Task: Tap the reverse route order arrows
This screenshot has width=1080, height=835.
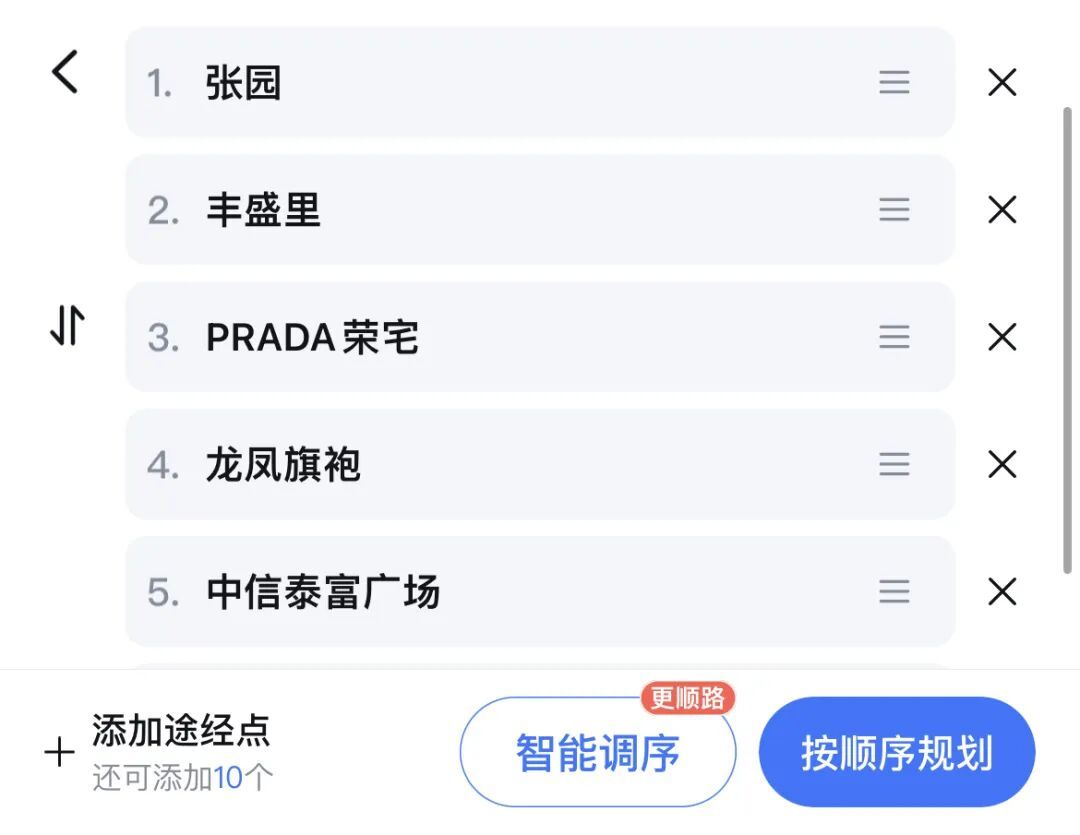Action: [x=67, y=326]
